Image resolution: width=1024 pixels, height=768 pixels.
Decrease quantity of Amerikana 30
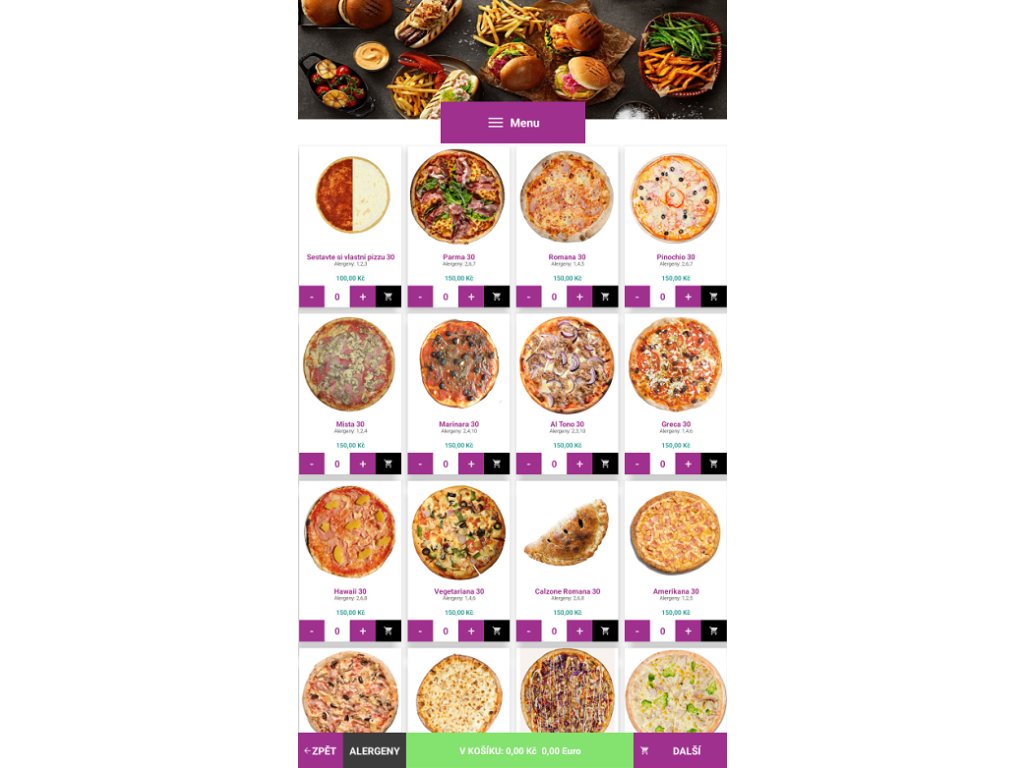pos(637,631)
